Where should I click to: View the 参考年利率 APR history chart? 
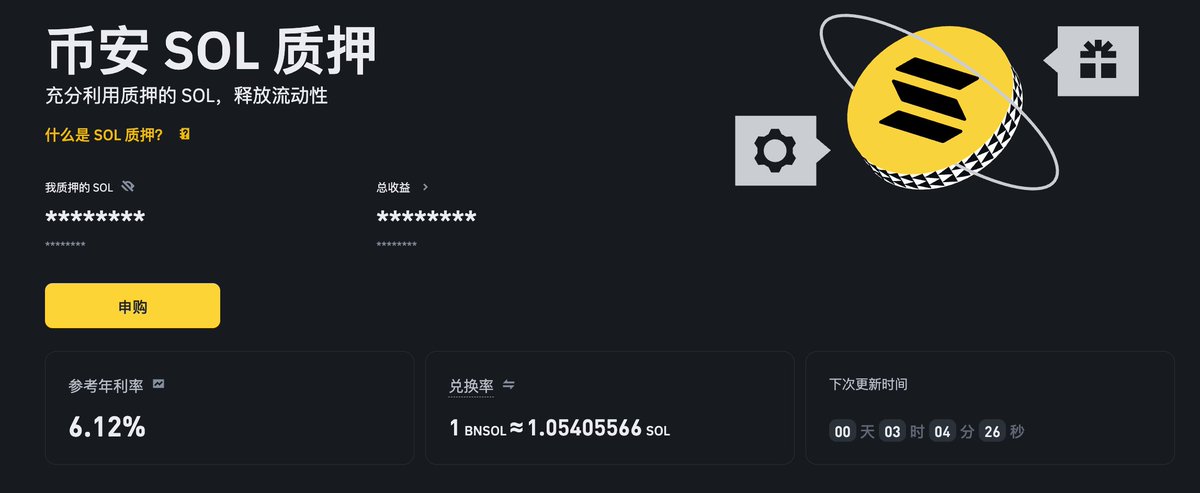[x=158, y=384]
